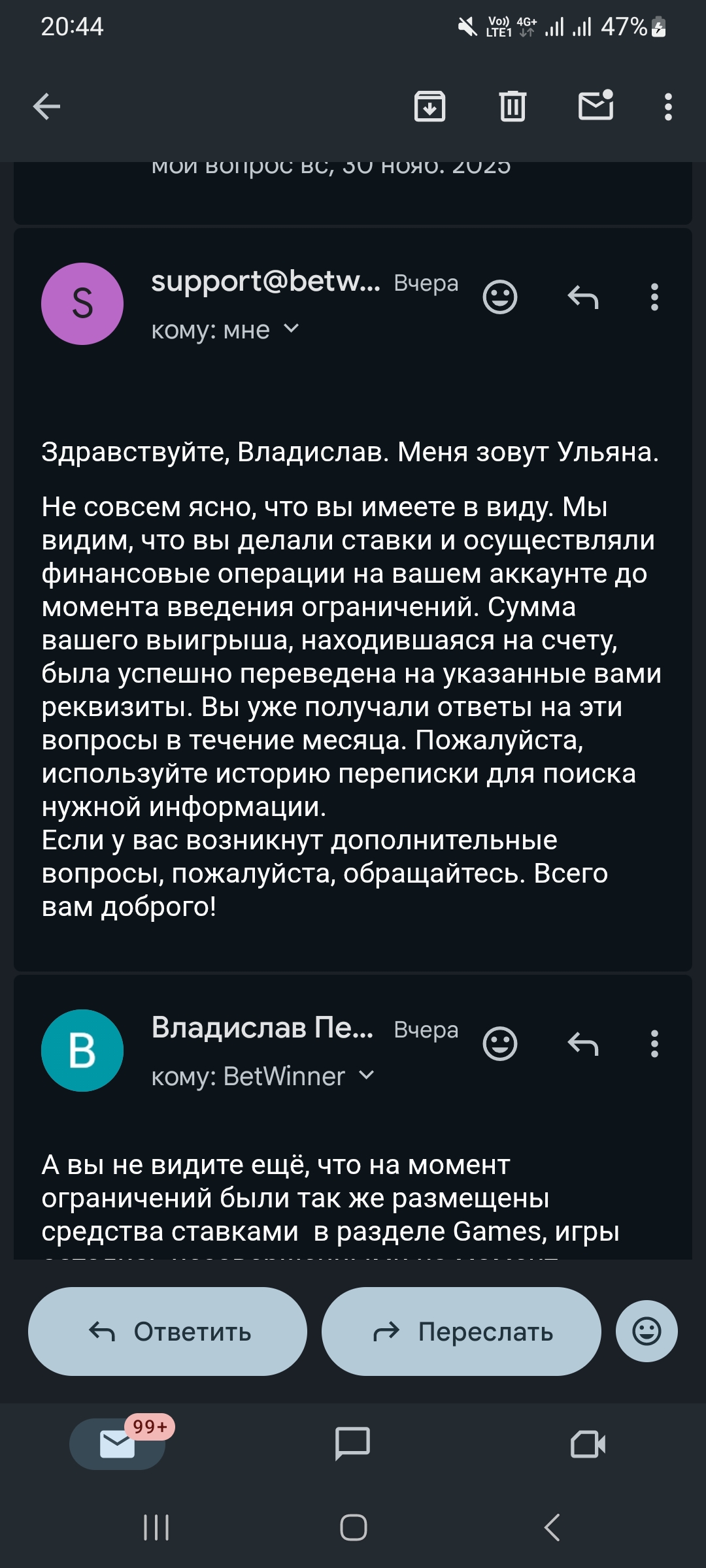706x1568 pixels.
Task: Tap the Ответить button
Action: pos(167,1331)
